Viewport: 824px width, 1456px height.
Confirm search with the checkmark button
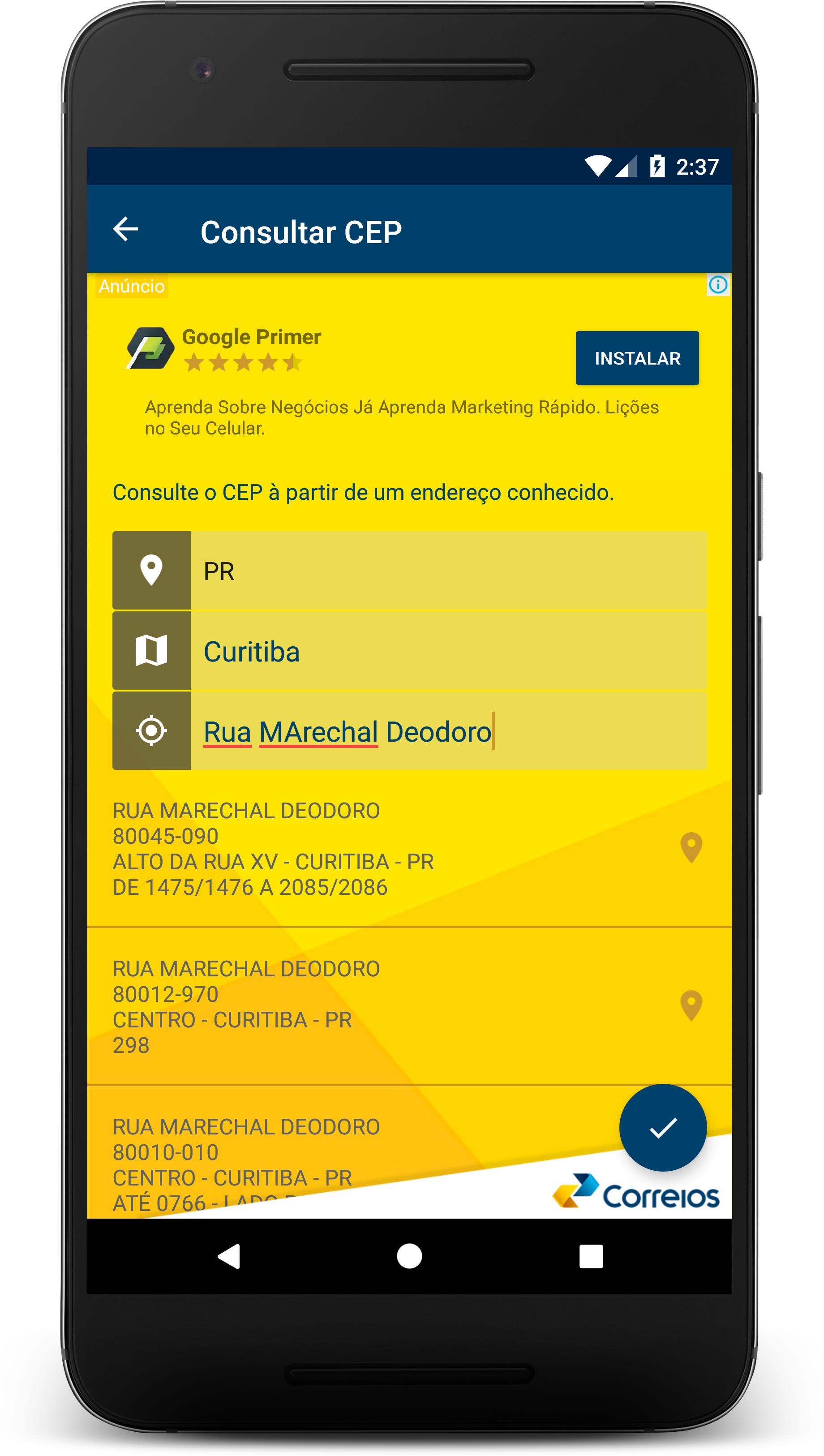pos(663,1127)
